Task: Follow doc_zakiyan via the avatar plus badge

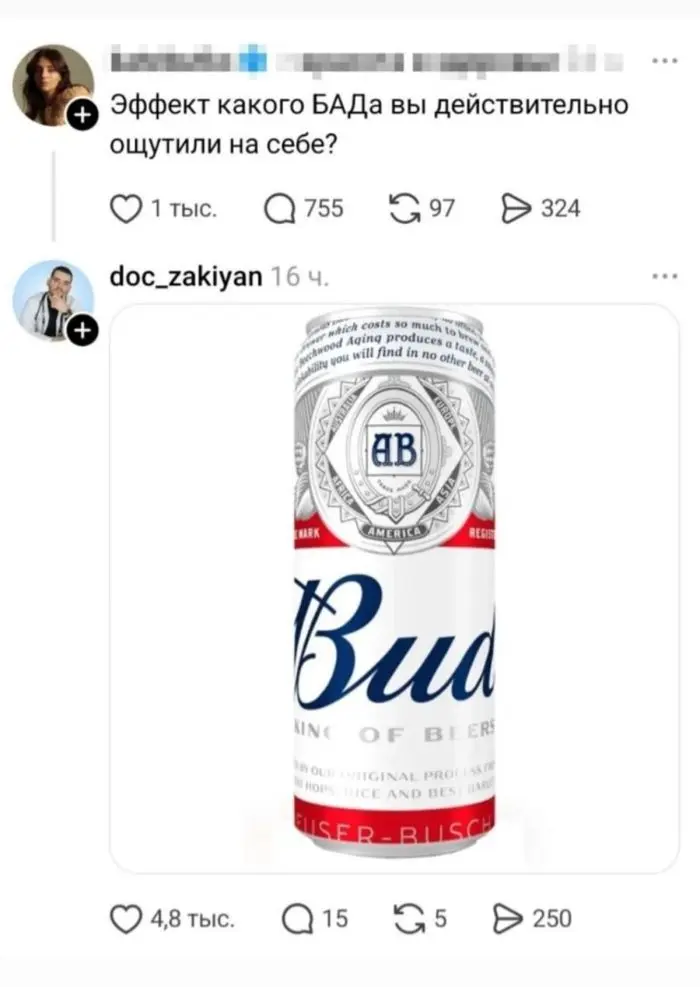Action: click(x=83, y=331)
